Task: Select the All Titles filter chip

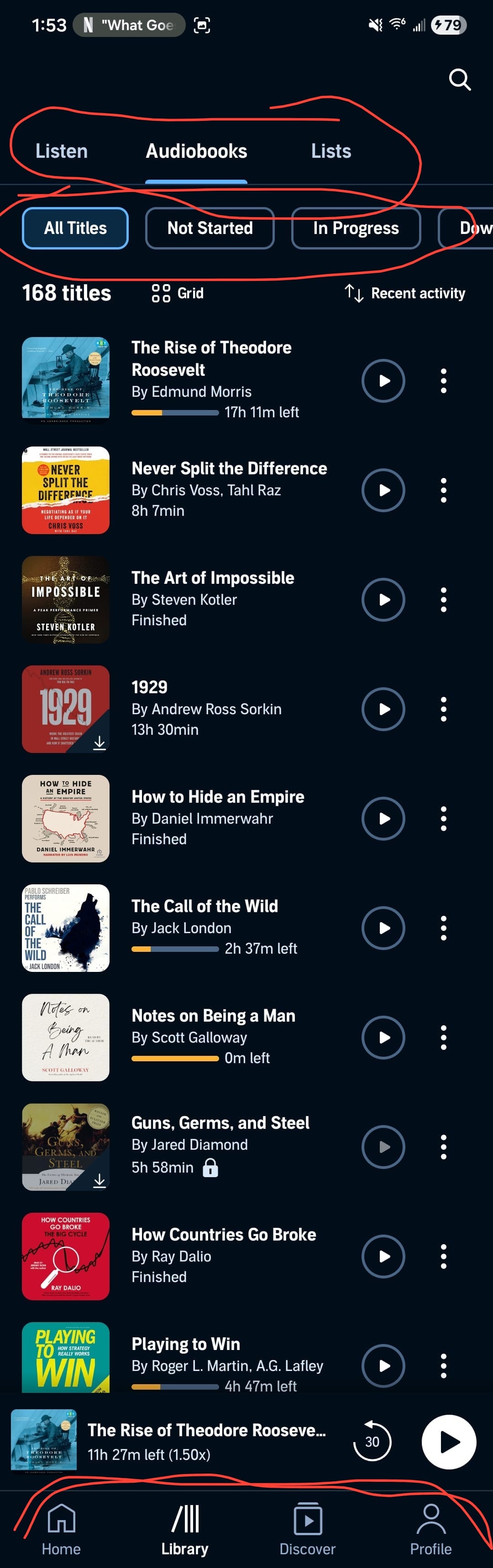Action: [x=75, y=228]
